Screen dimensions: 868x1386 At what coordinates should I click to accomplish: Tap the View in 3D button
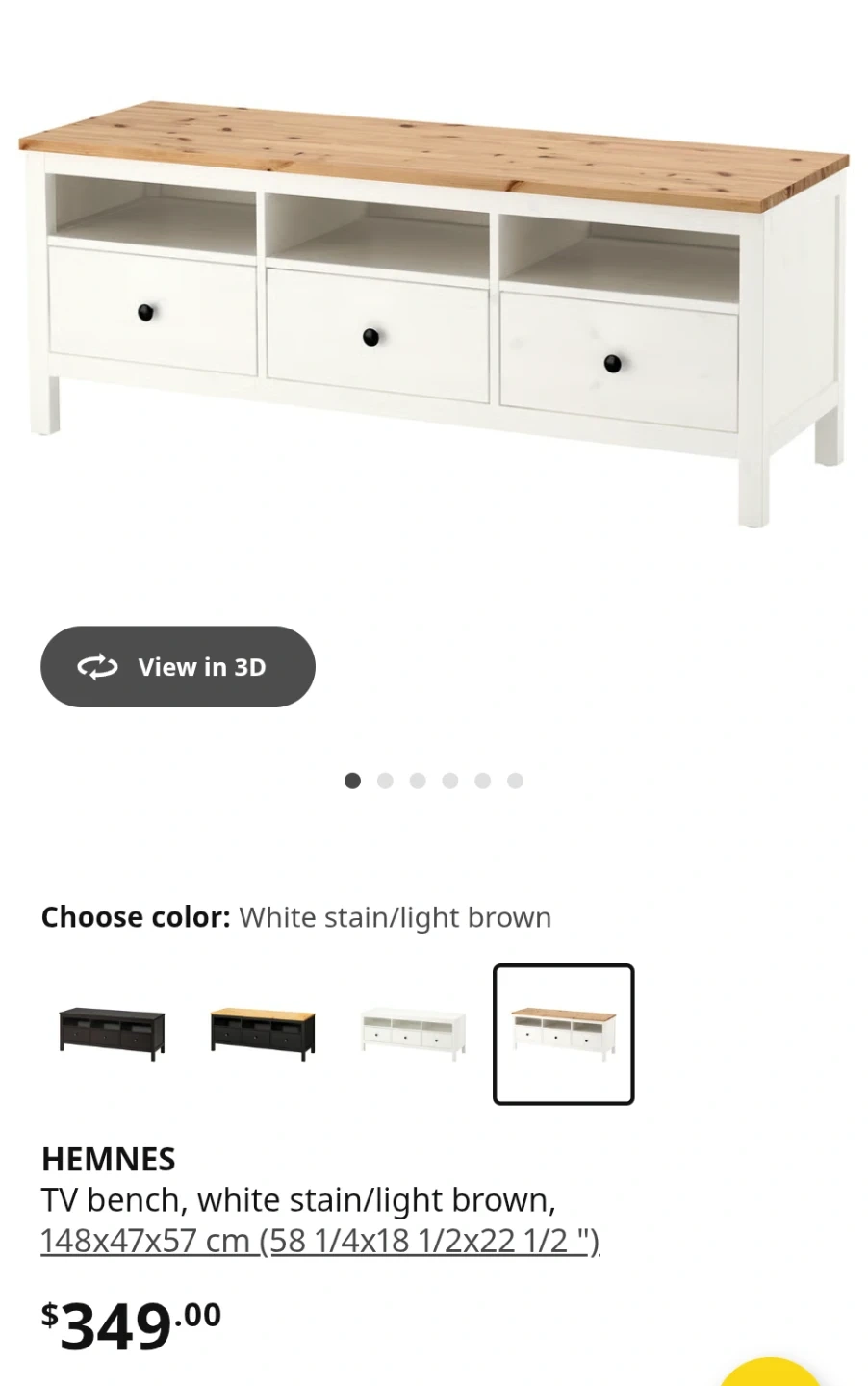point(178,667)
